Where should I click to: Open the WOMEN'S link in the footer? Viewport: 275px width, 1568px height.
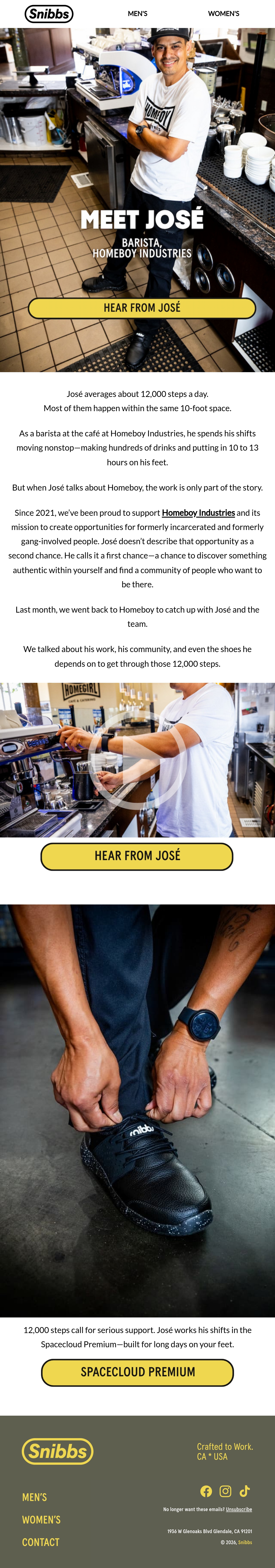[x=41, y=1519]
